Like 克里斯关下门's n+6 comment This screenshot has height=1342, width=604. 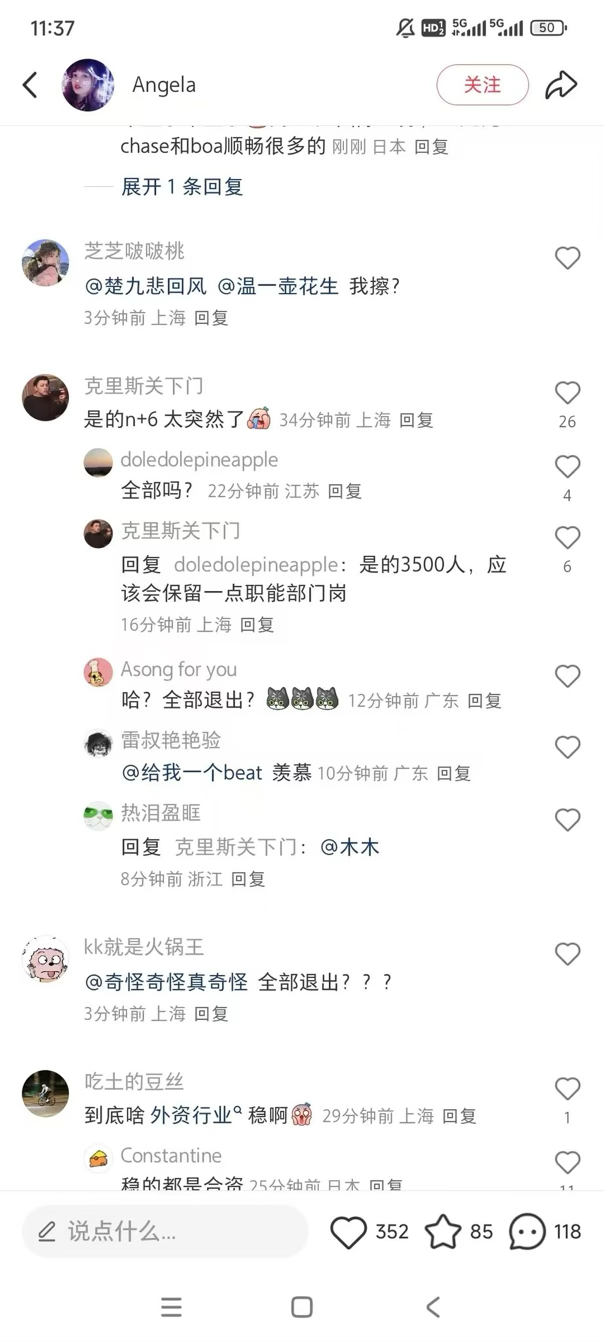pos(567,393)
